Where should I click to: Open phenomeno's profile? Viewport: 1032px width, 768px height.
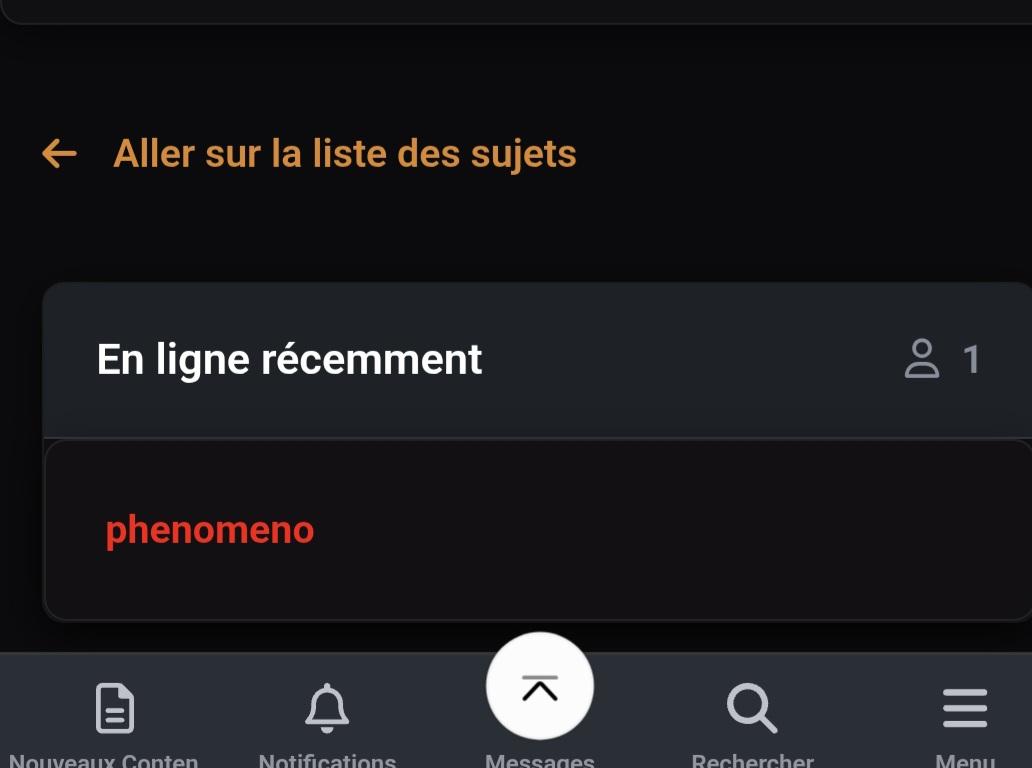pos(210,530)
